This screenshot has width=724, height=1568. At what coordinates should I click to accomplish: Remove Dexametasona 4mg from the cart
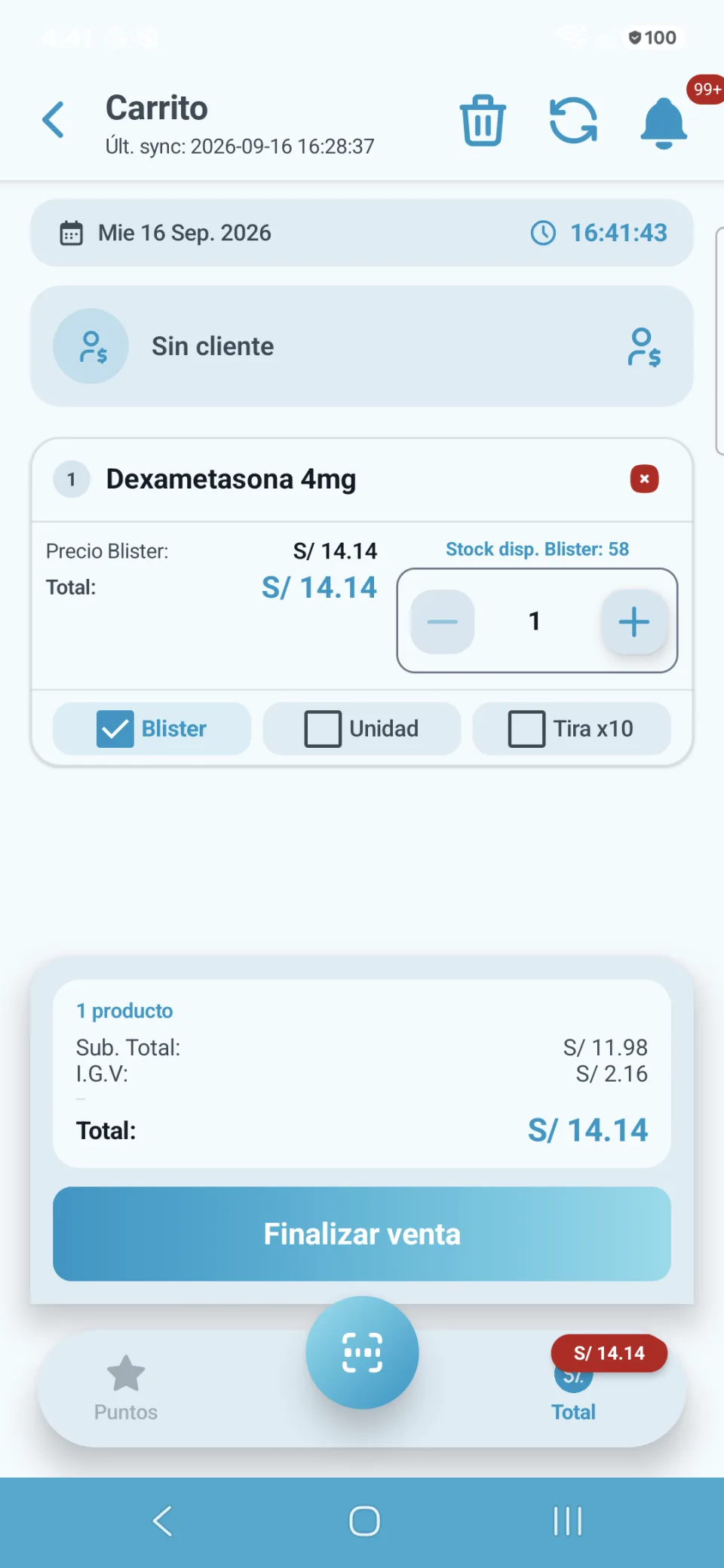click(644, 479)
